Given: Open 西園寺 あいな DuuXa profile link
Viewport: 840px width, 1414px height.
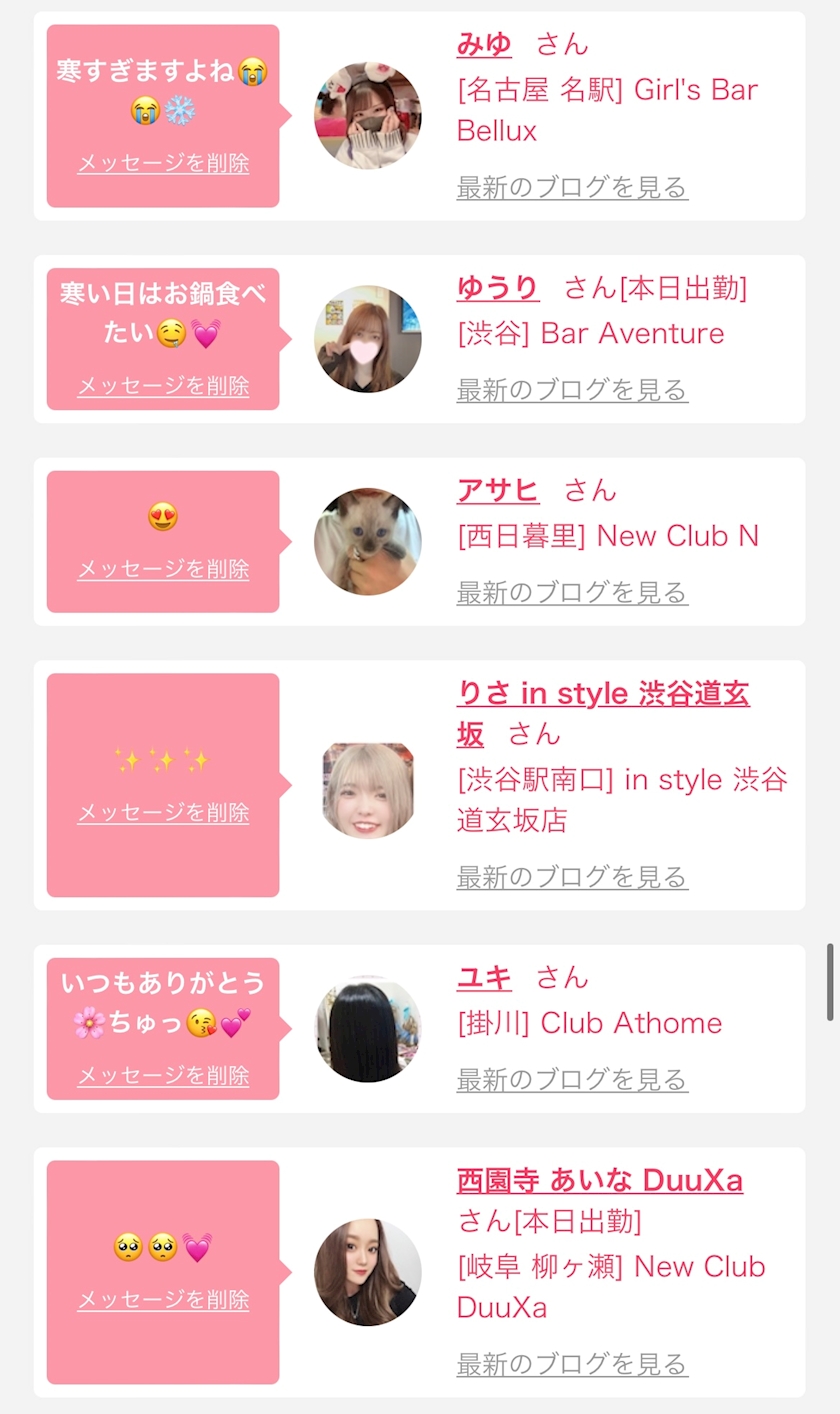Looking at the screenshot, I should coord(599,1181).
